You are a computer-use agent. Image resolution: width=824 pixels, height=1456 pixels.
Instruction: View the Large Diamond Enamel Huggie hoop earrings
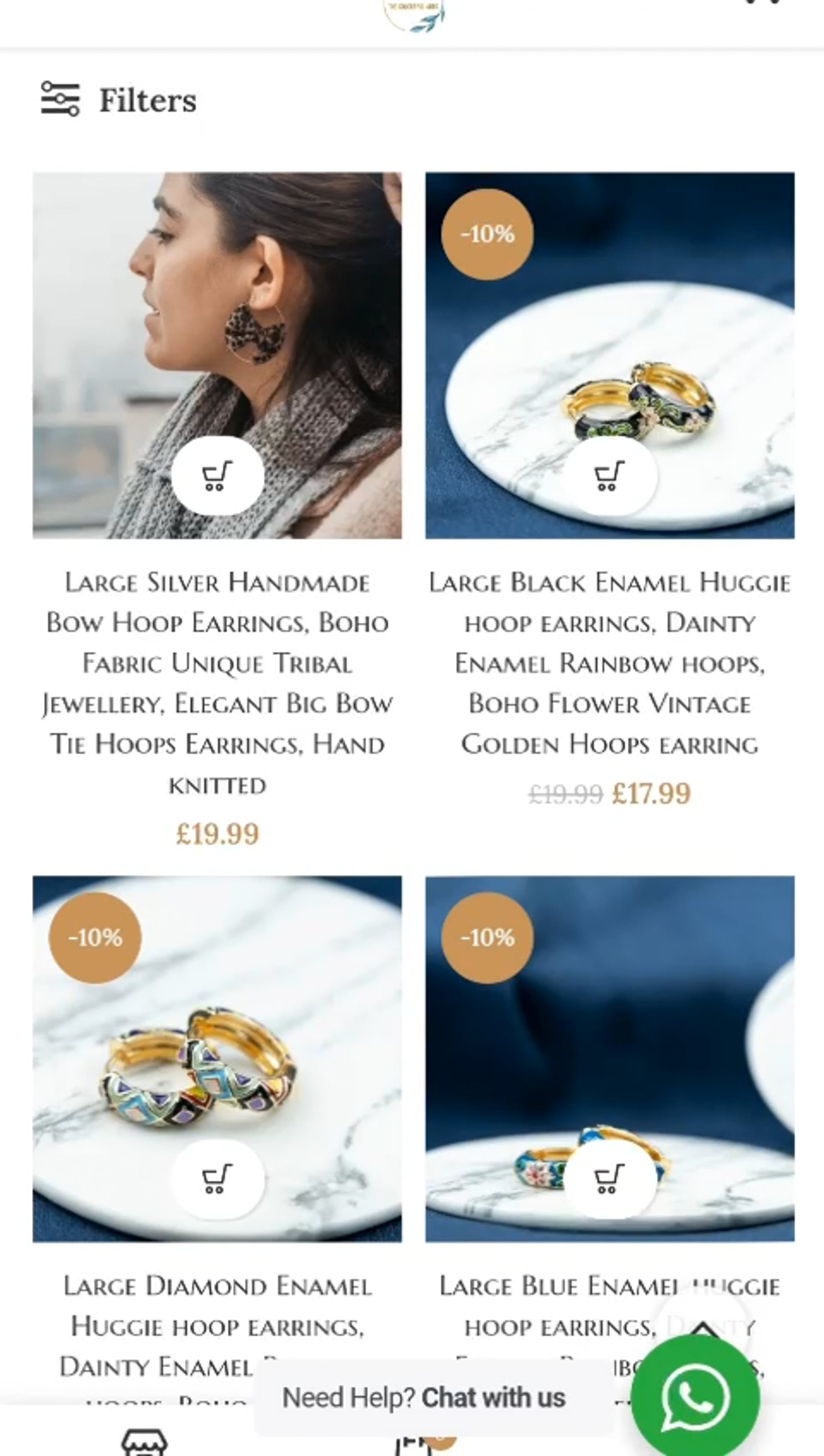217,1307
